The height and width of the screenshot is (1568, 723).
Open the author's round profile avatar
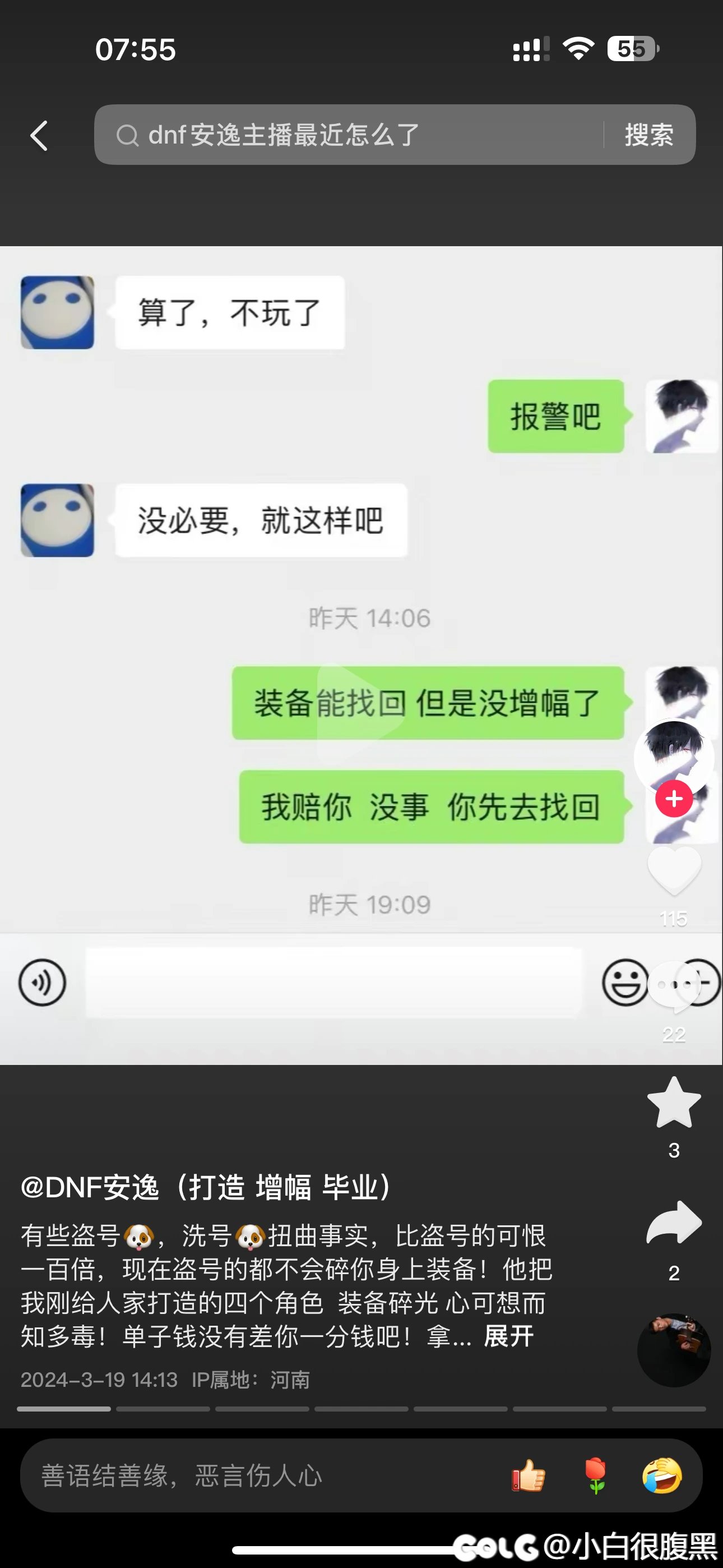[x=674, y=757]
